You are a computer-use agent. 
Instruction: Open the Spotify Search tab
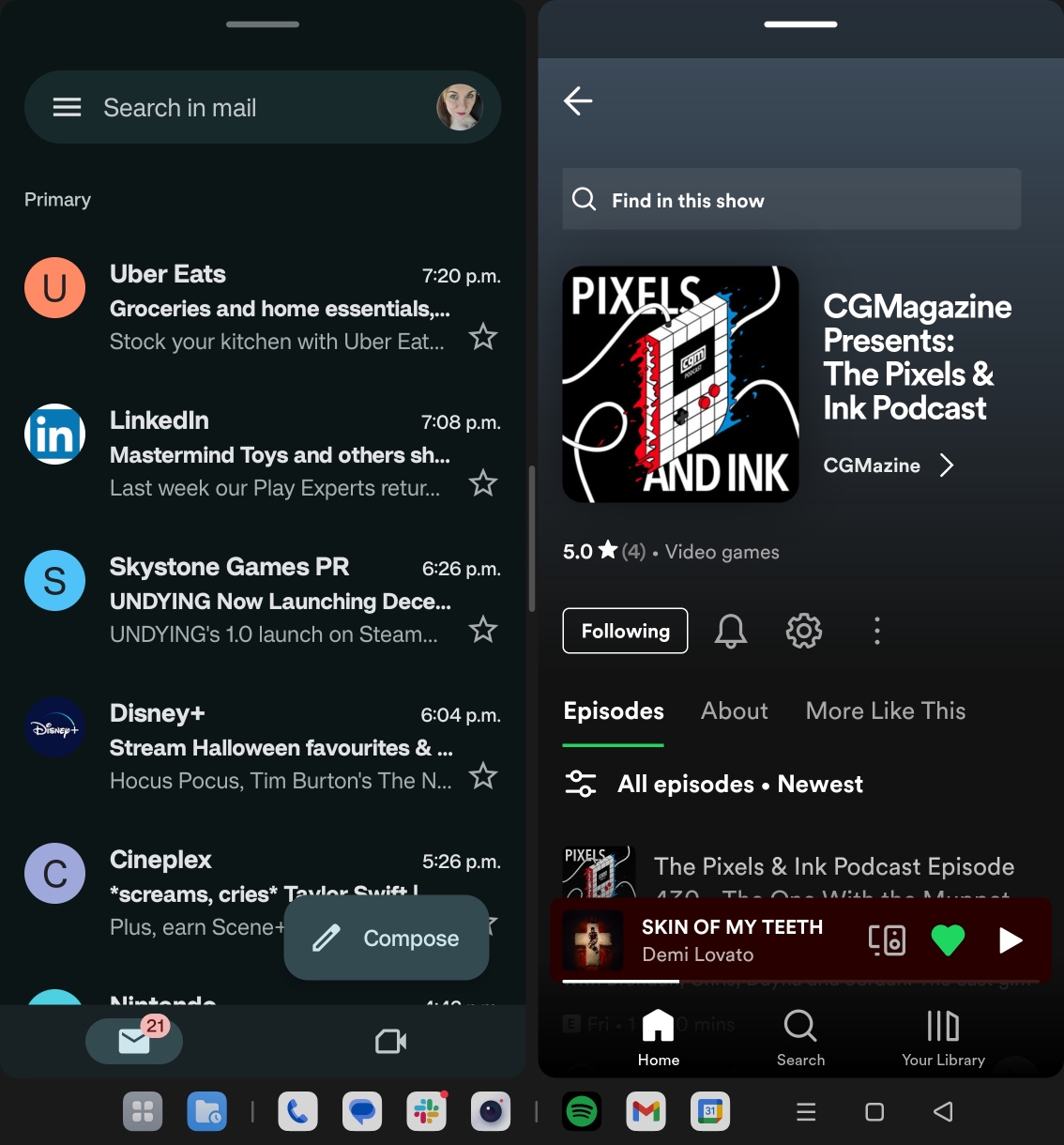[800, 1037]
